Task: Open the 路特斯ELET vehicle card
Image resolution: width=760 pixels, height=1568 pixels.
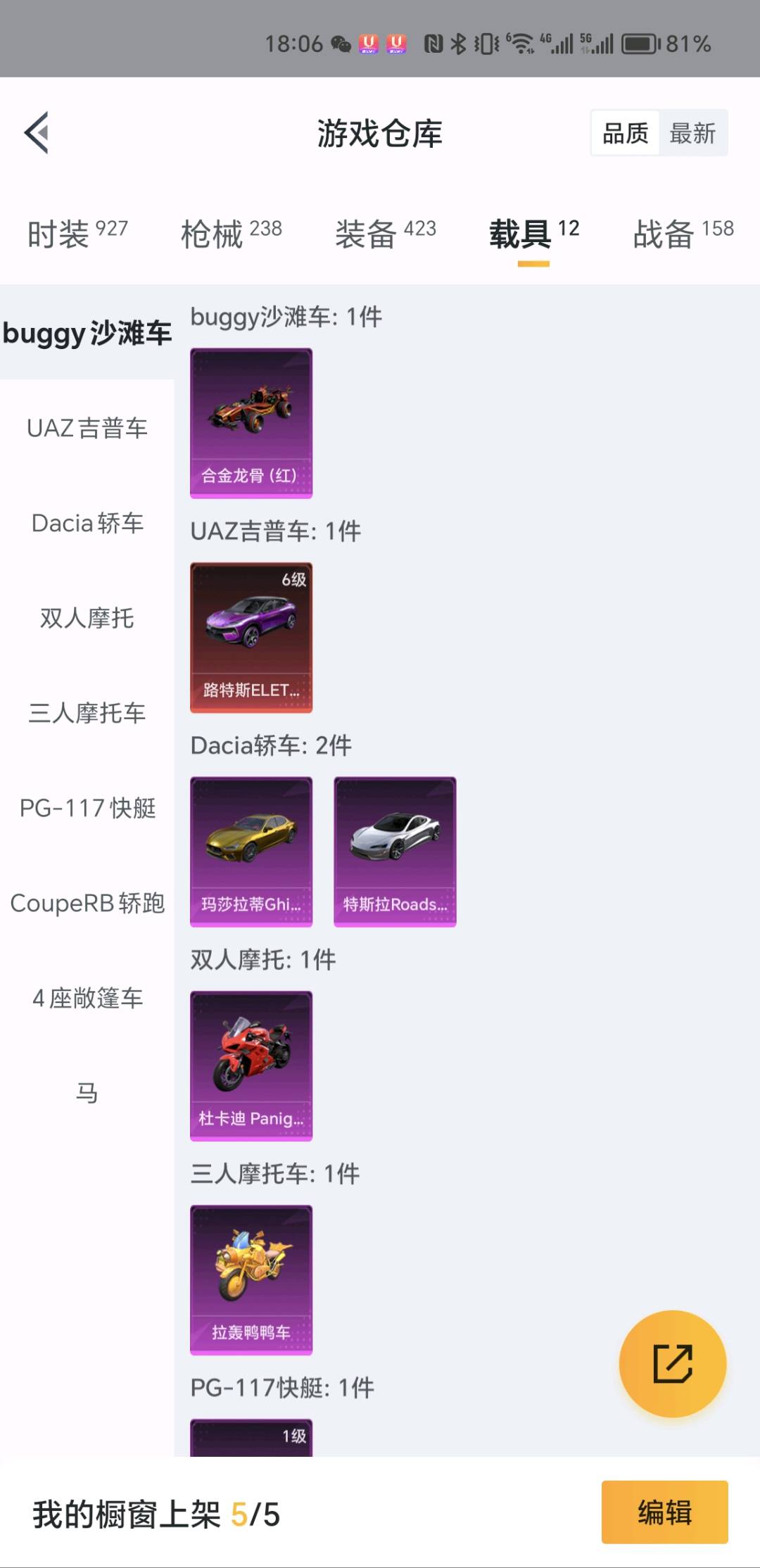Action: 251,638
